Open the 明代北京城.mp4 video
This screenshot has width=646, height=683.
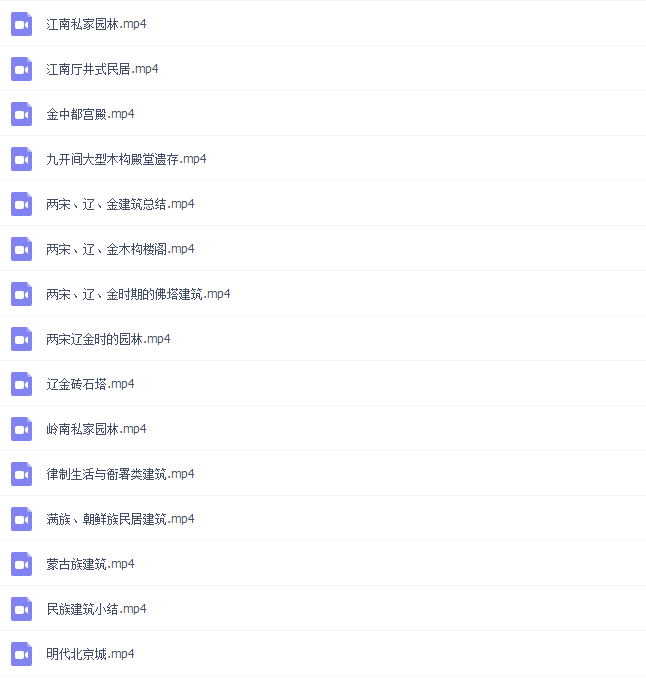pyautogui.click(x=90, y=654)
